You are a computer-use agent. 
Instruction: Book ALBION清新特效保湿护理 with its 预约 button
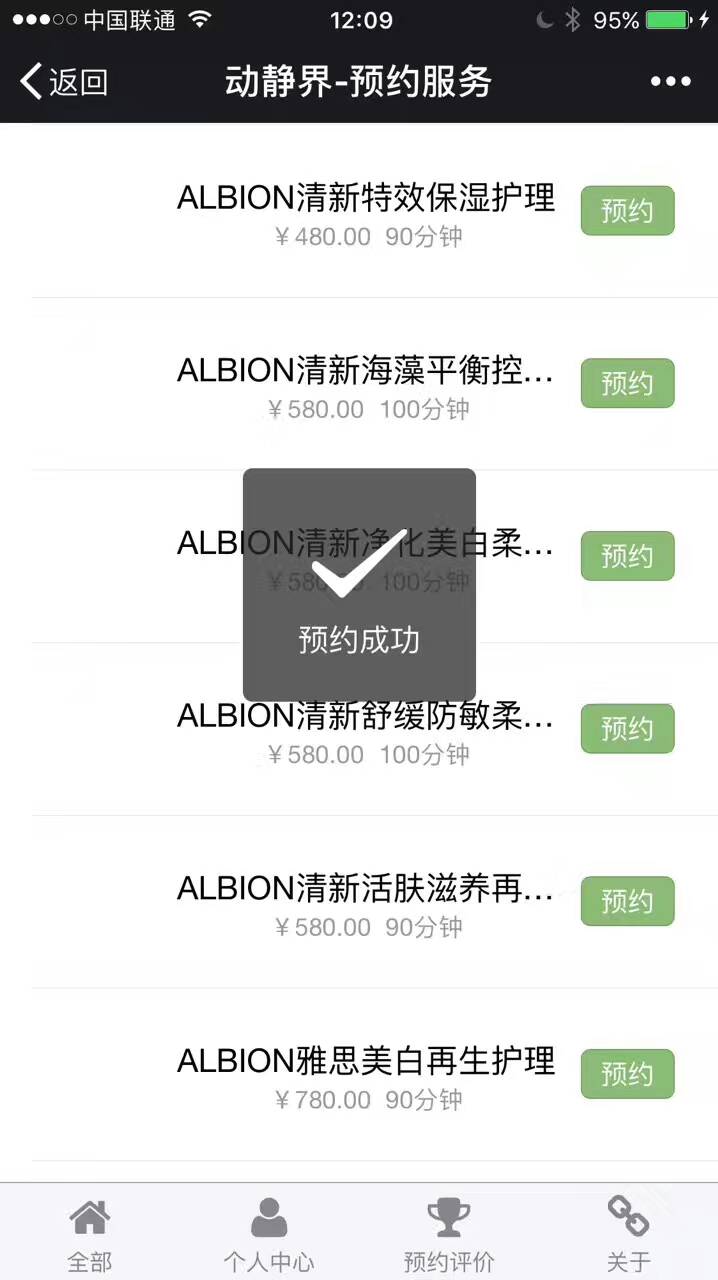627,211
